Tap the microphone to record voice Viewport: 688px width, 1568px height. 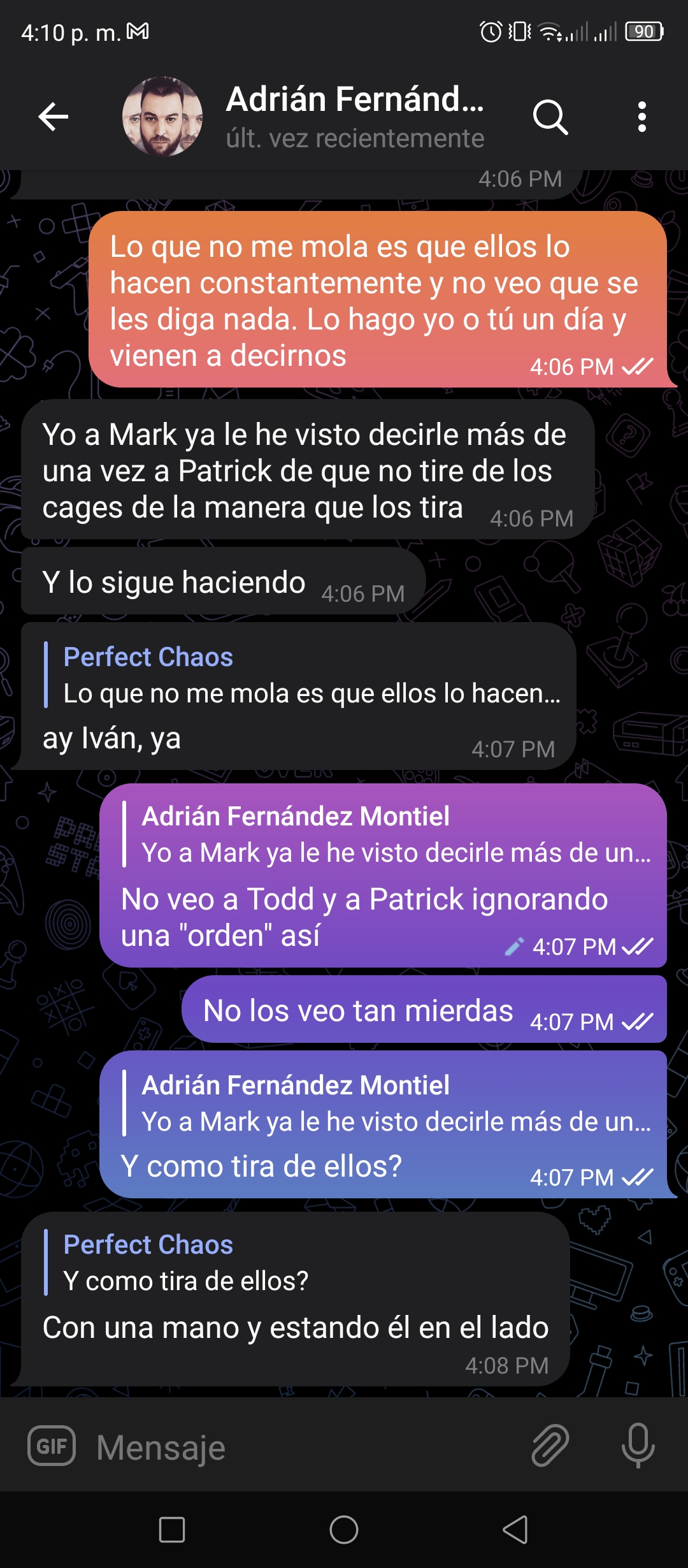tap(638, 1446)
